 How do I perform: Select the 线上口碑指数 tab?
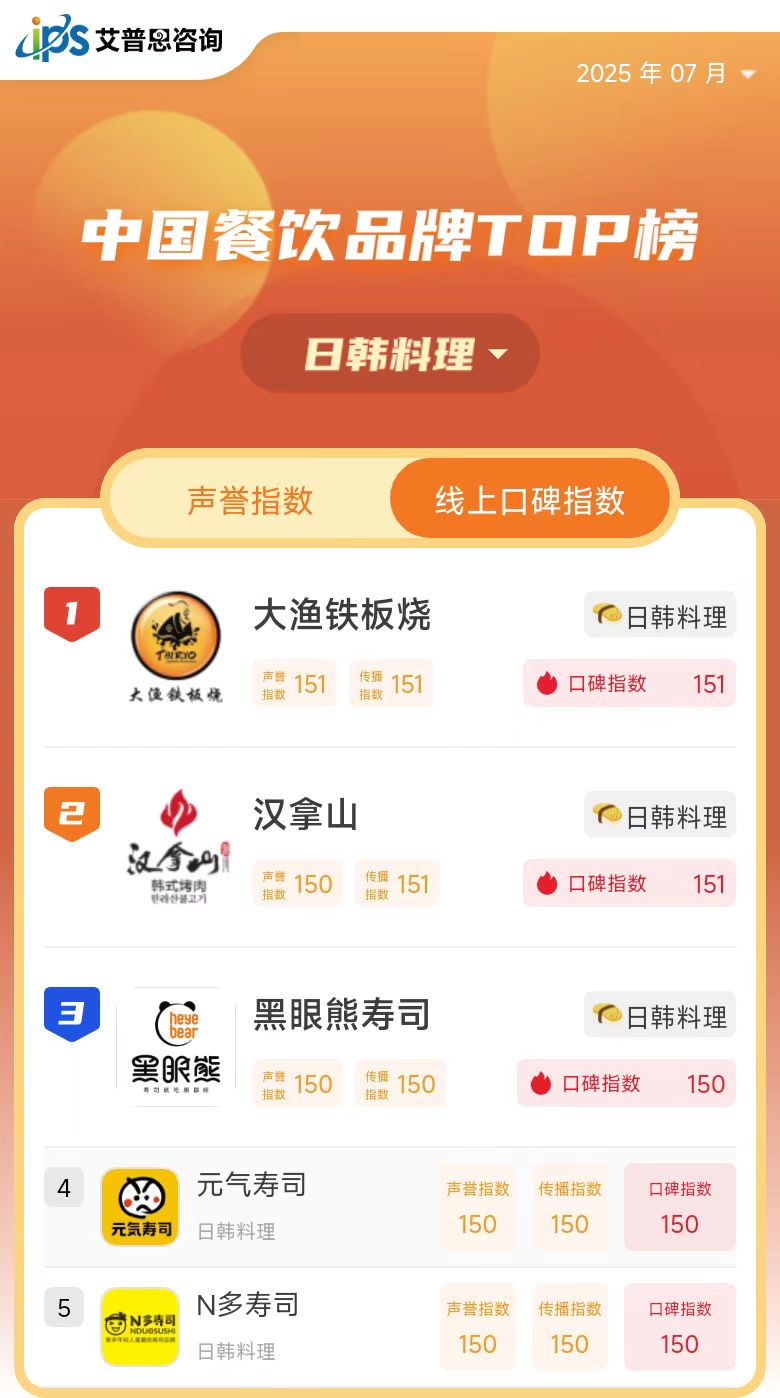click(529, 500)
